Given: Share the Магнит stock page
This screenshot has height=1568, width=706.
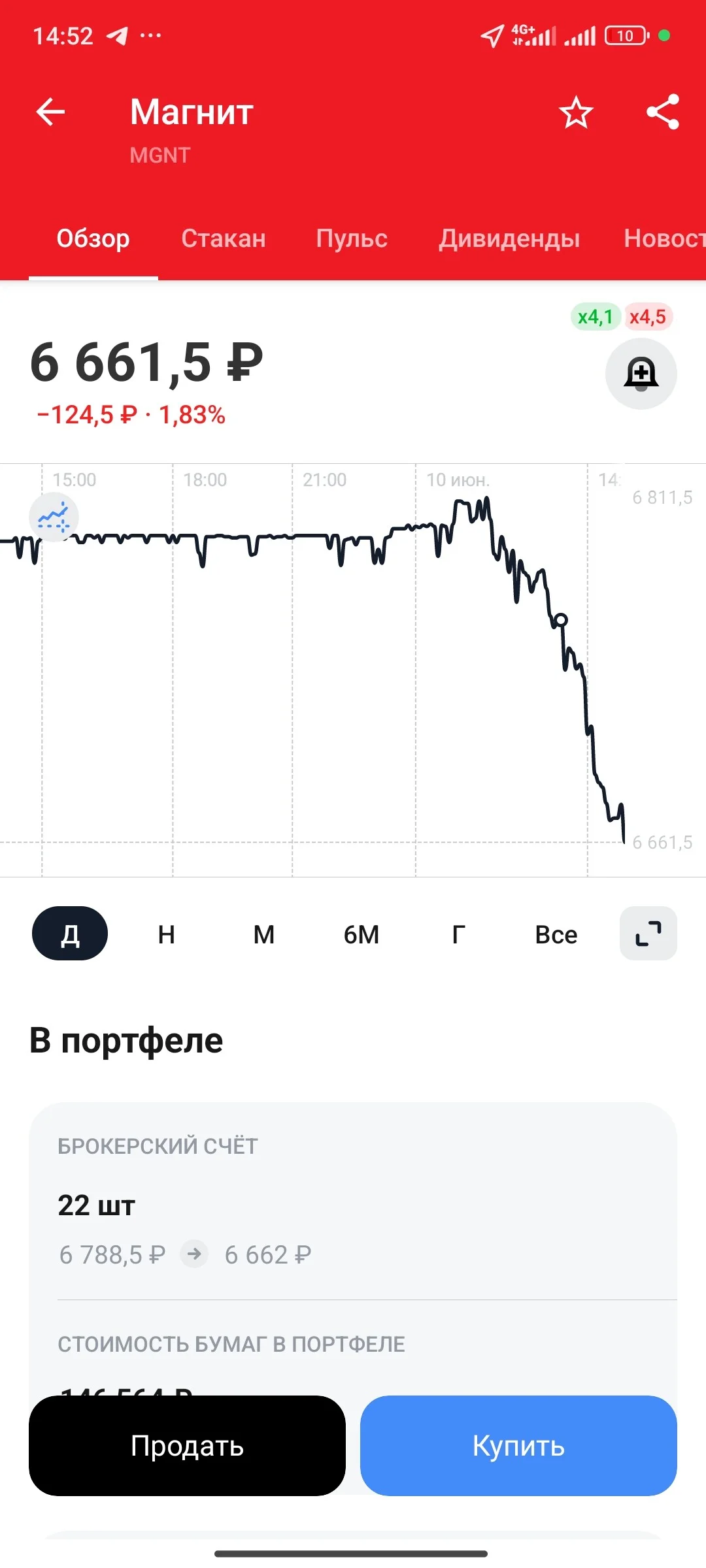Looking at the screenshot, I should [x=663, y=112].
